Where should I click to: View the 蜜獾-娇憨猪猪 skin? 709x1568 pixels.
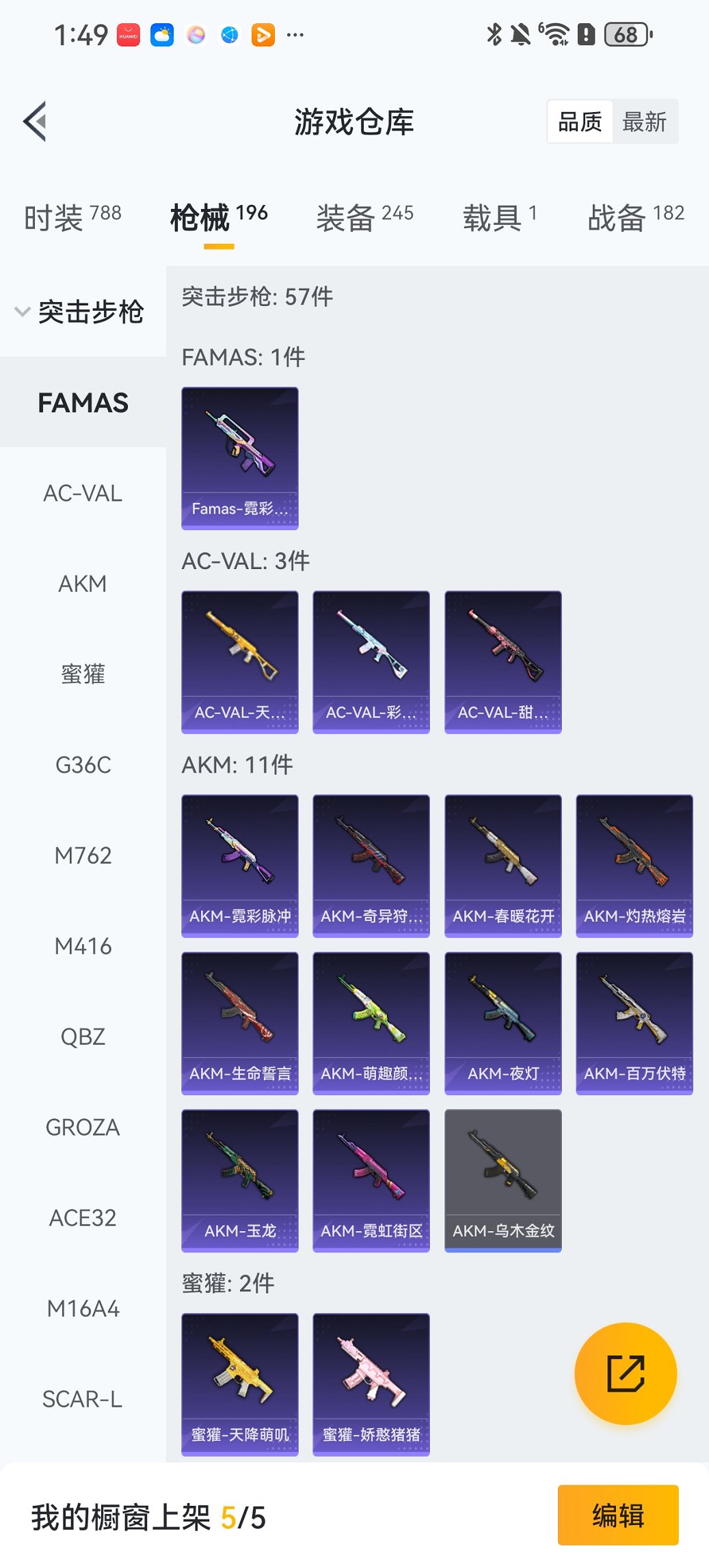[x=371, y=1384]
